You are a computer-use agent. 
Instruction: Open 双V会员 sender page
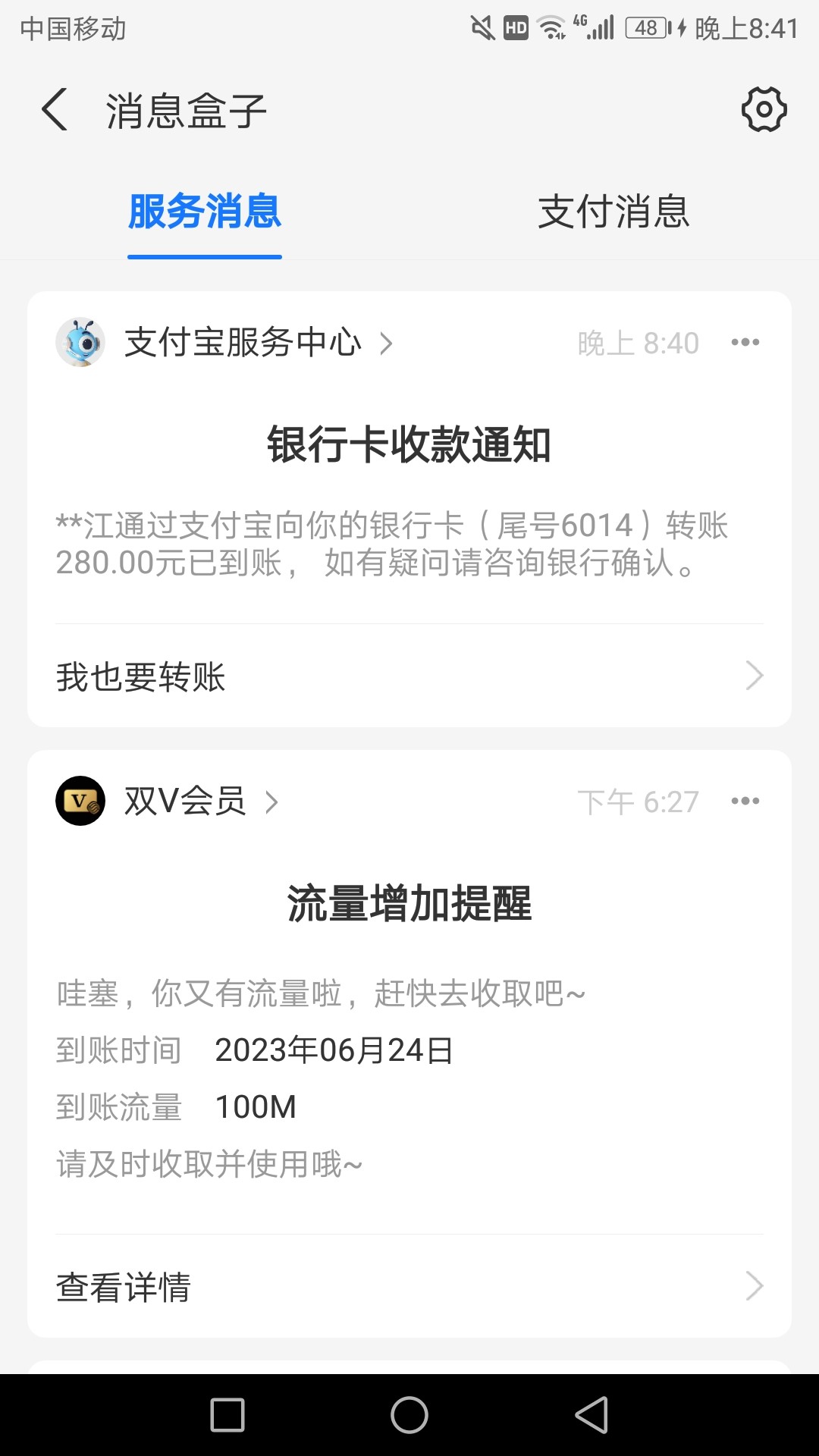[x=186, y=802]
